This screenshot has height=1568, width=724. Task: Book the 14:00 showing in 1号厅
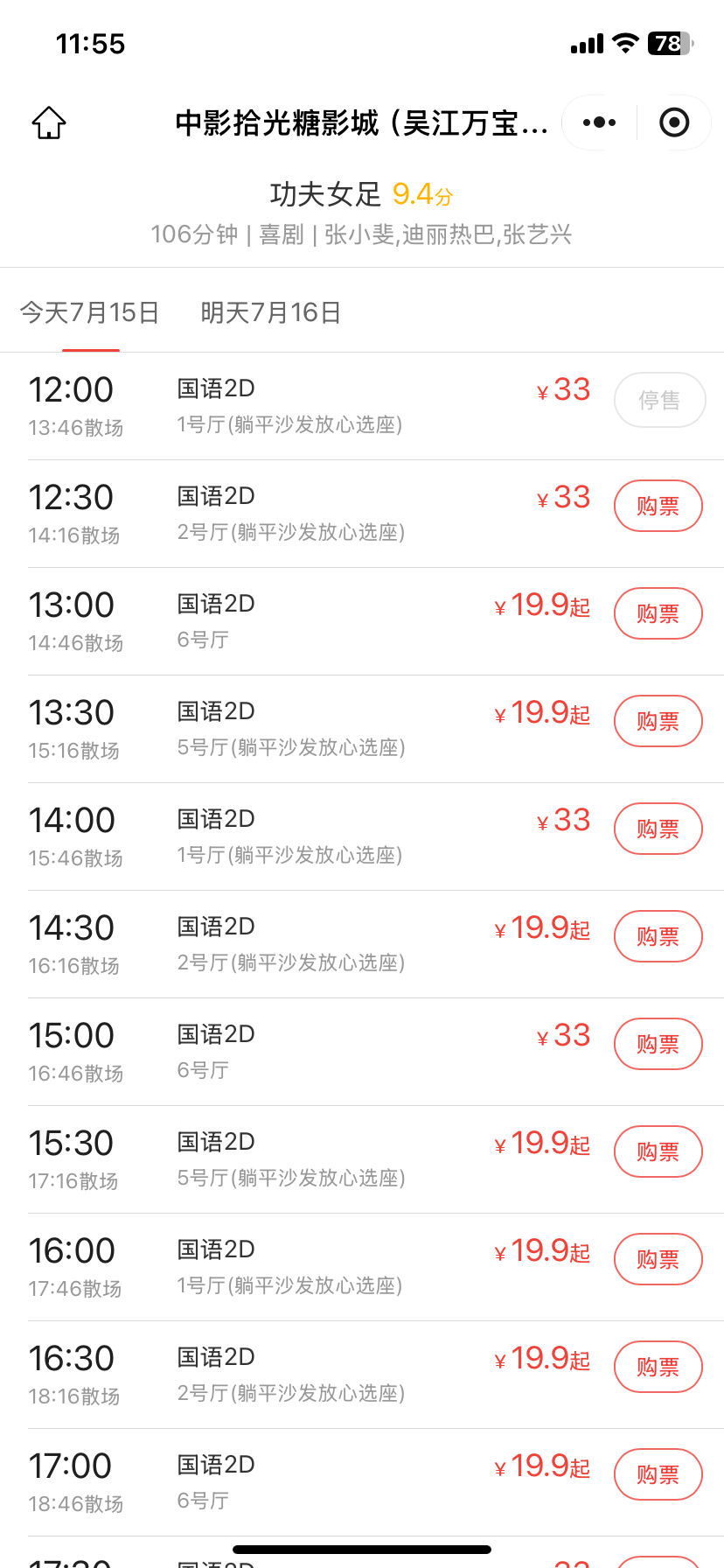(658, 829)
